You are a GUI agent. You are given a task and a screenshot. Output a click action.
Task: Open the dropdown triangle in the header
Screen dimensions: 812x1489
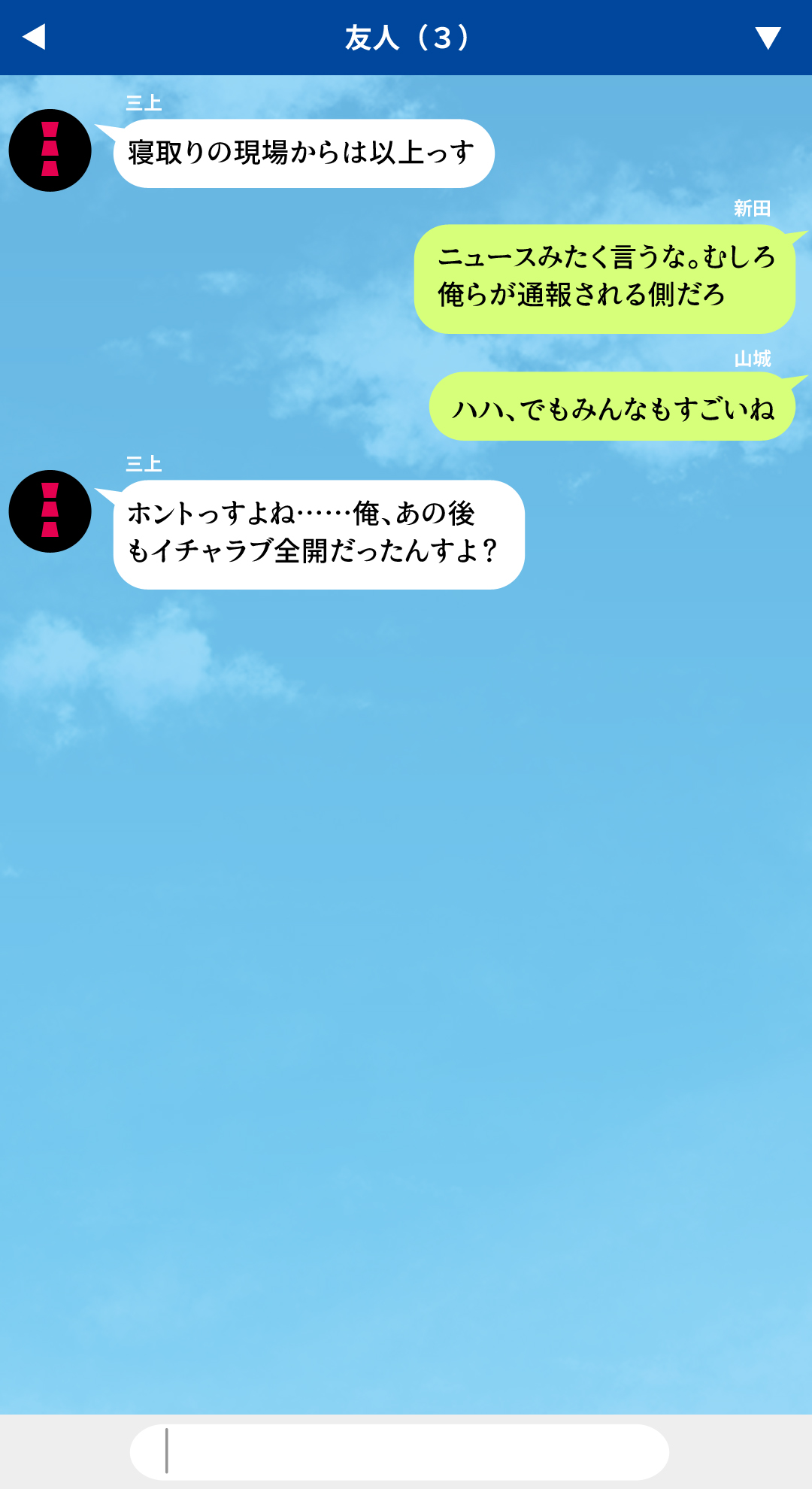coord(768,38)
